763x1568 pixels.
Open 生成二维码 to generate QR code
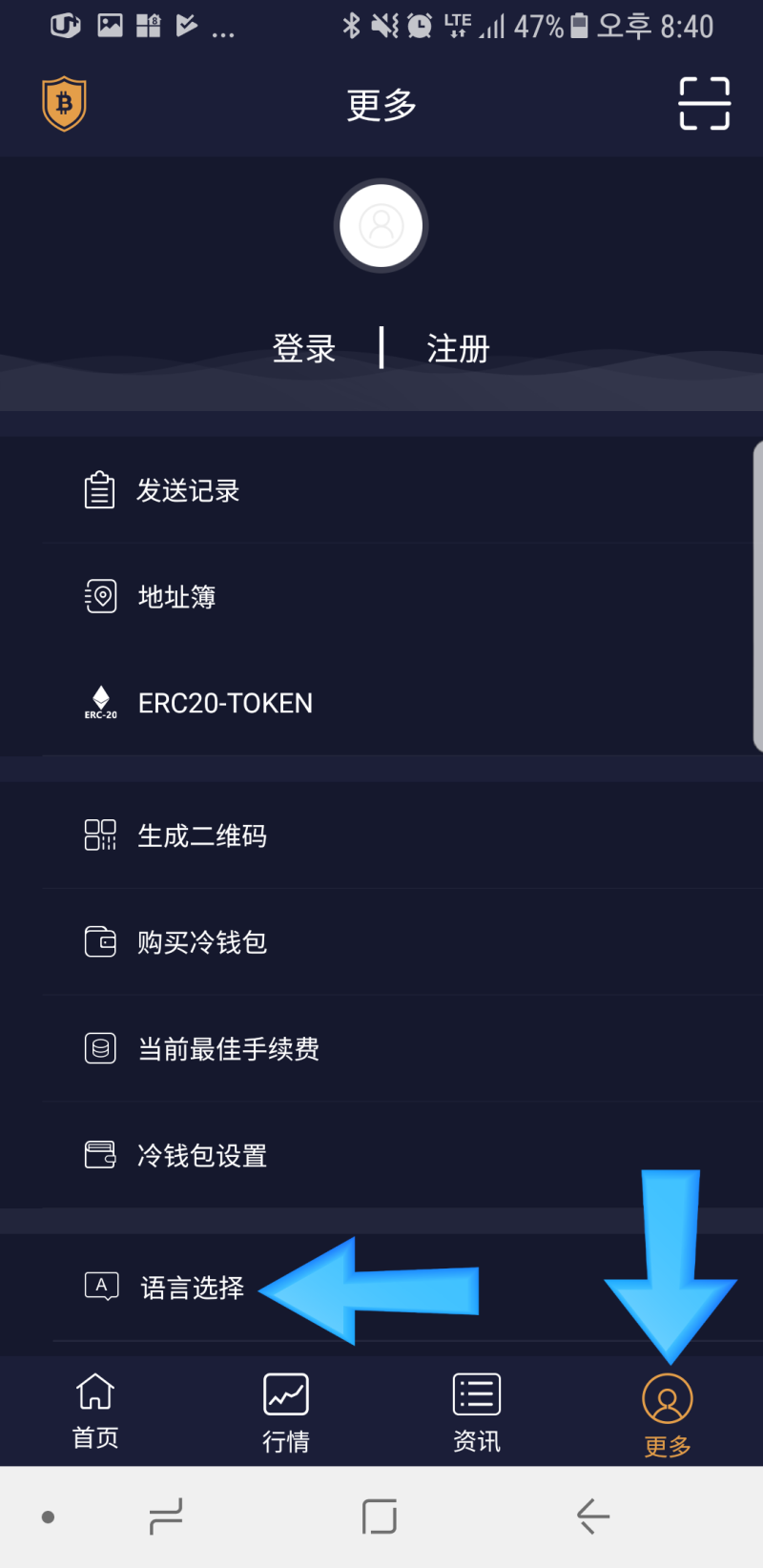[x=202, y=836]
